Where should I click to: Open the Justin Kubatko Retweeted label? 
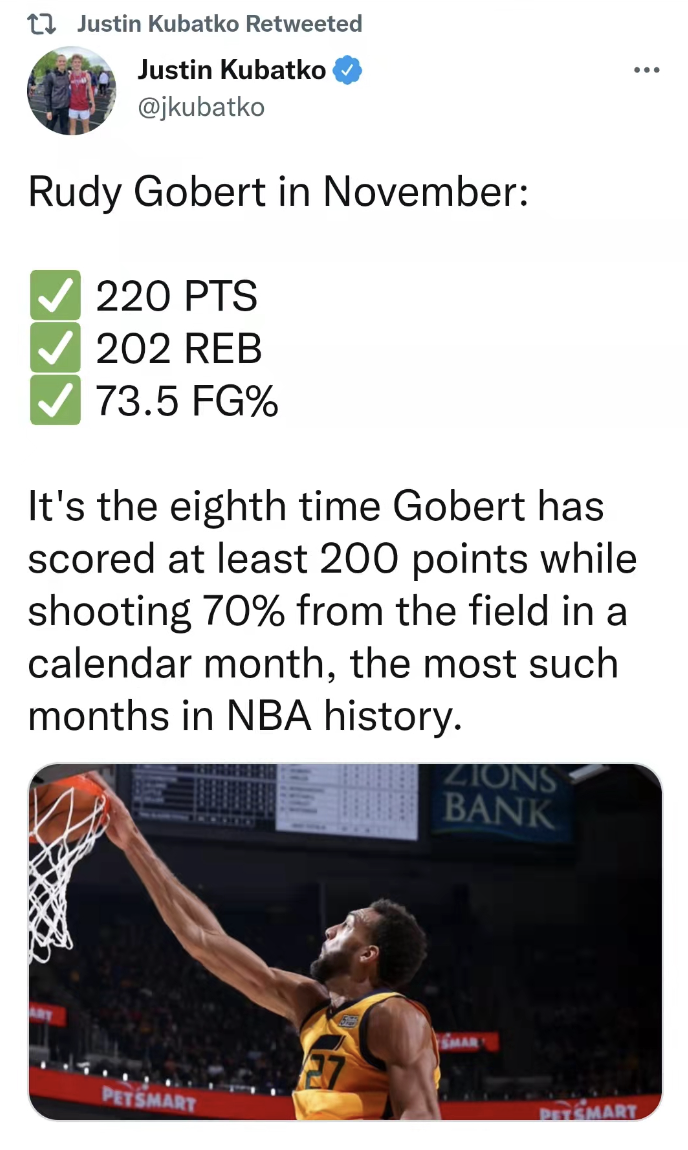click(x=219, y=23)
